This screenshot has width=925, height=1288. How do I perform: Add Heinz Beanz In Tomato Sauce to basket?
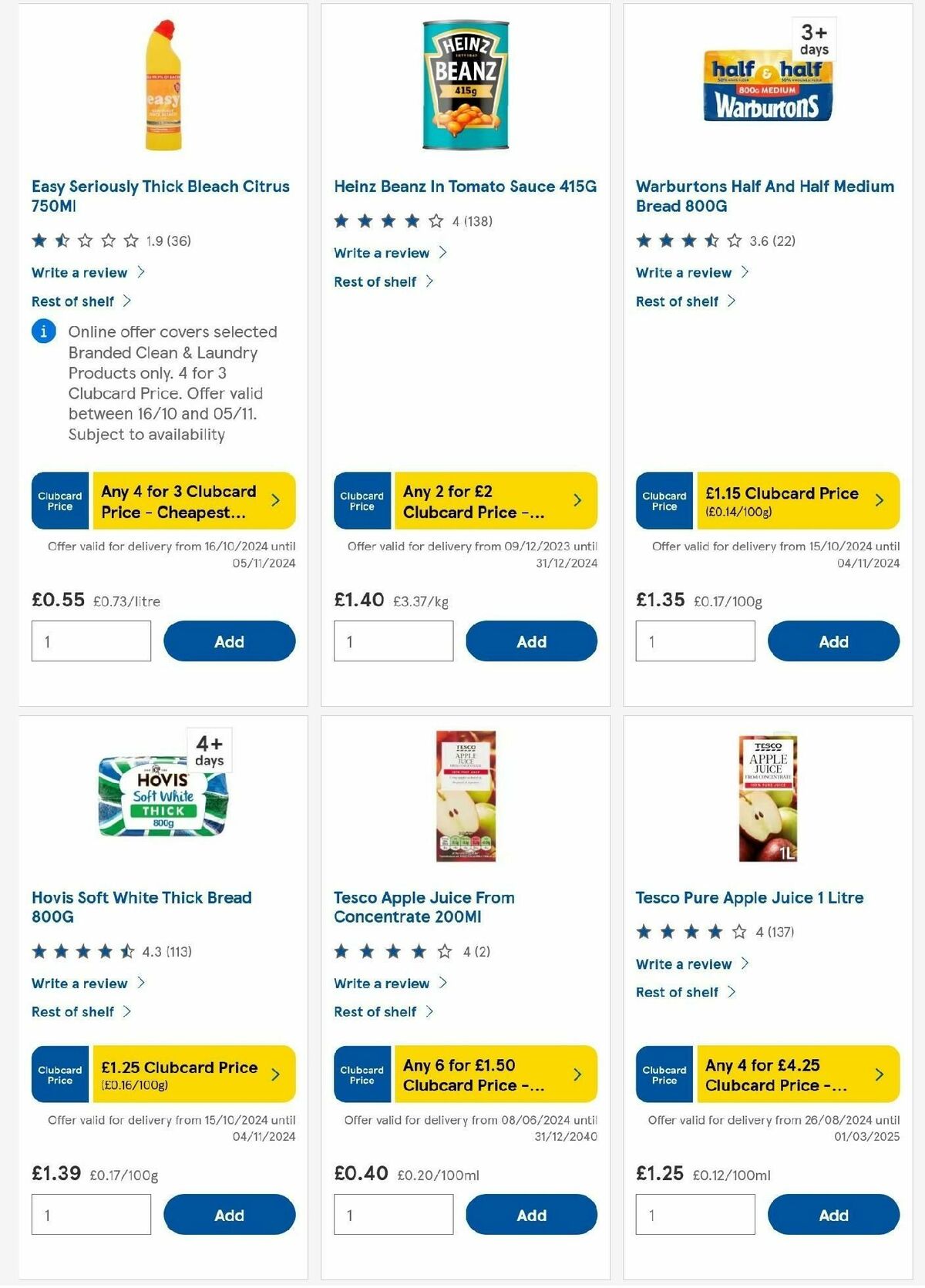(x=531, y=641)
